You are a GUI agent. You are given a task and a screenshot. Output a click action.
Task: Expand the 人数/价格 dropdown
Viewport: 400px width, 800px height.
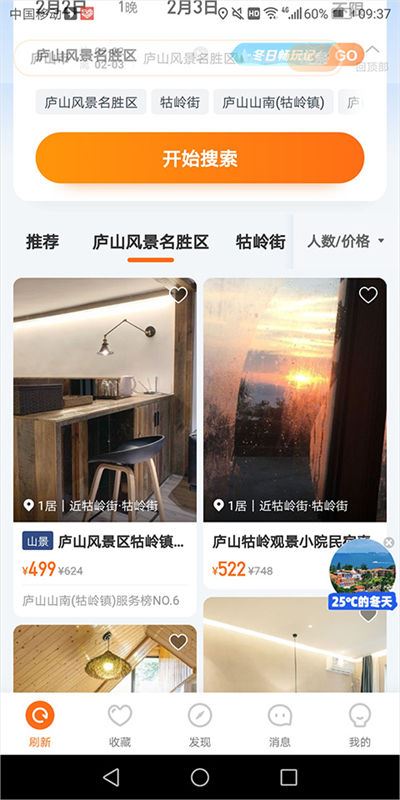346,241
